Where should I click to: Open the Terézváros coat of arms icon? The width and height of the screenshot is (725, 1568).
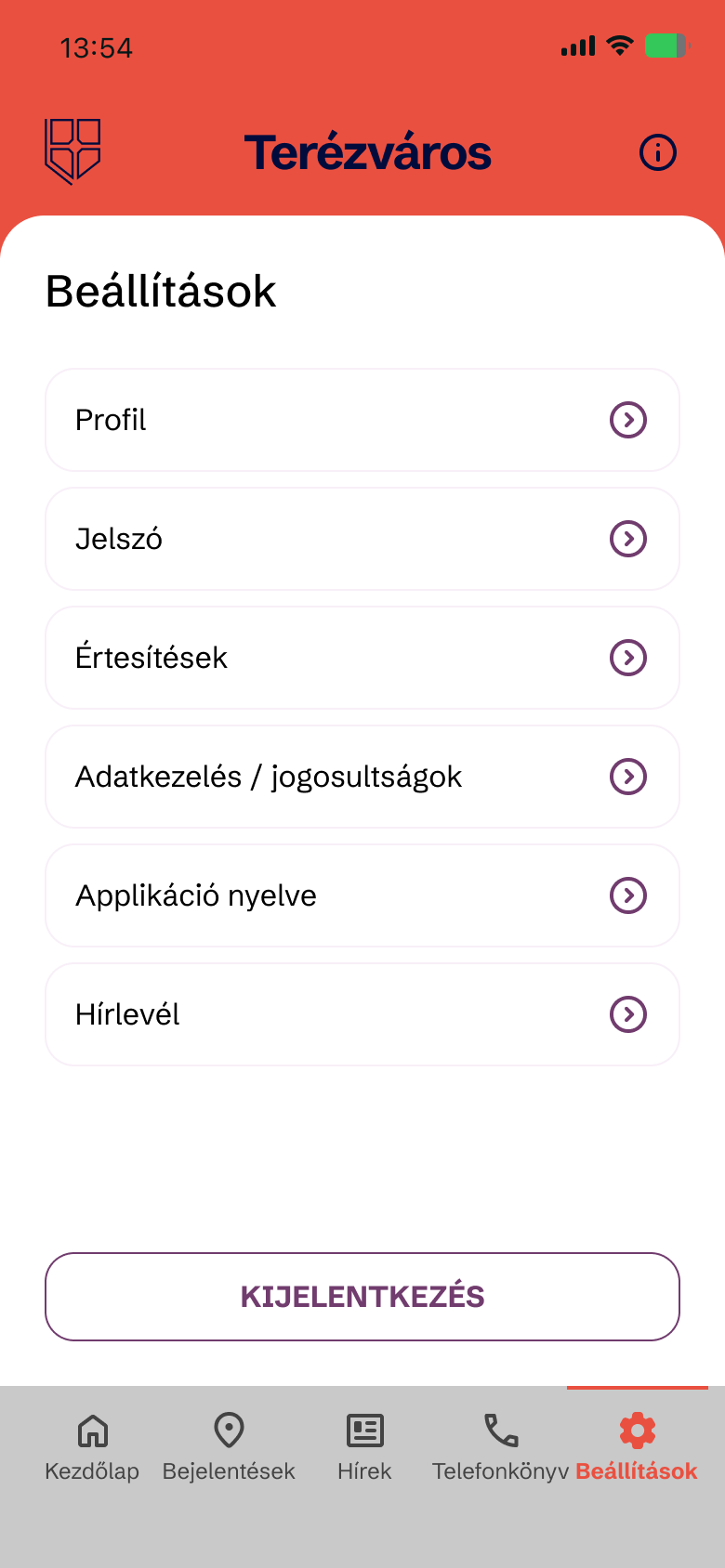(x=72, y=150)
